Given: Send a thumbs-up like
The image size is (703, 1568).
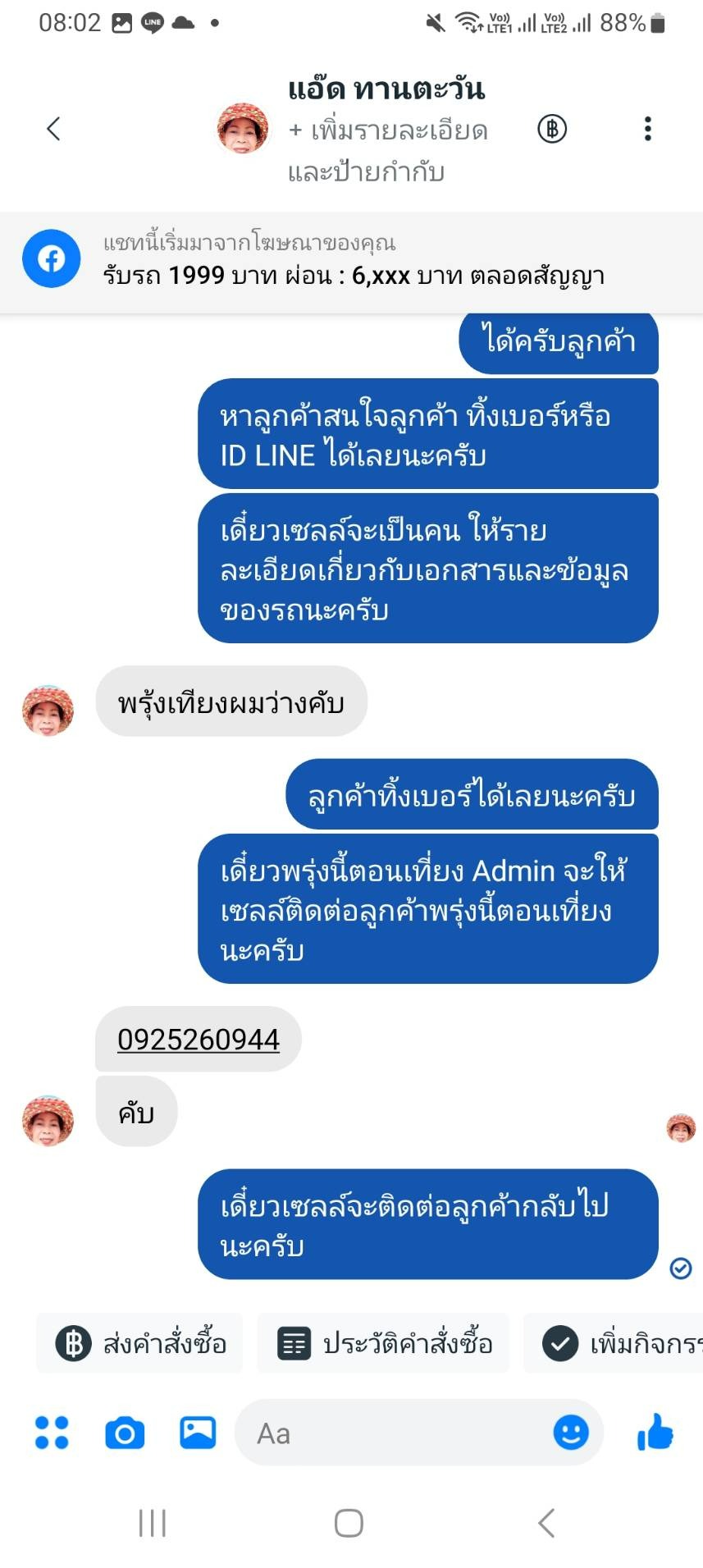Looking at the screenshot, I should 655,1433.
